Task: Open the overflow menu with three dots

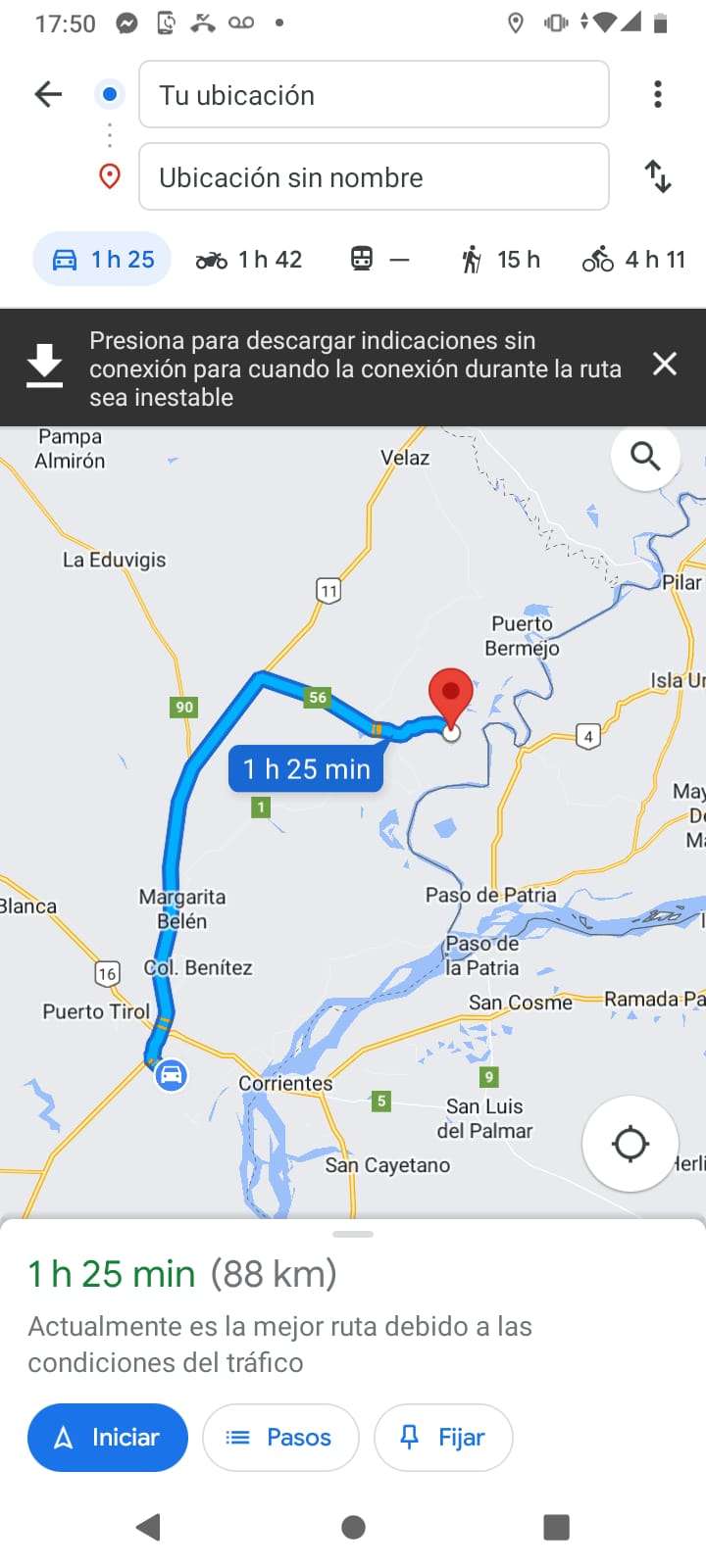Action: click(x=658, y=93)
